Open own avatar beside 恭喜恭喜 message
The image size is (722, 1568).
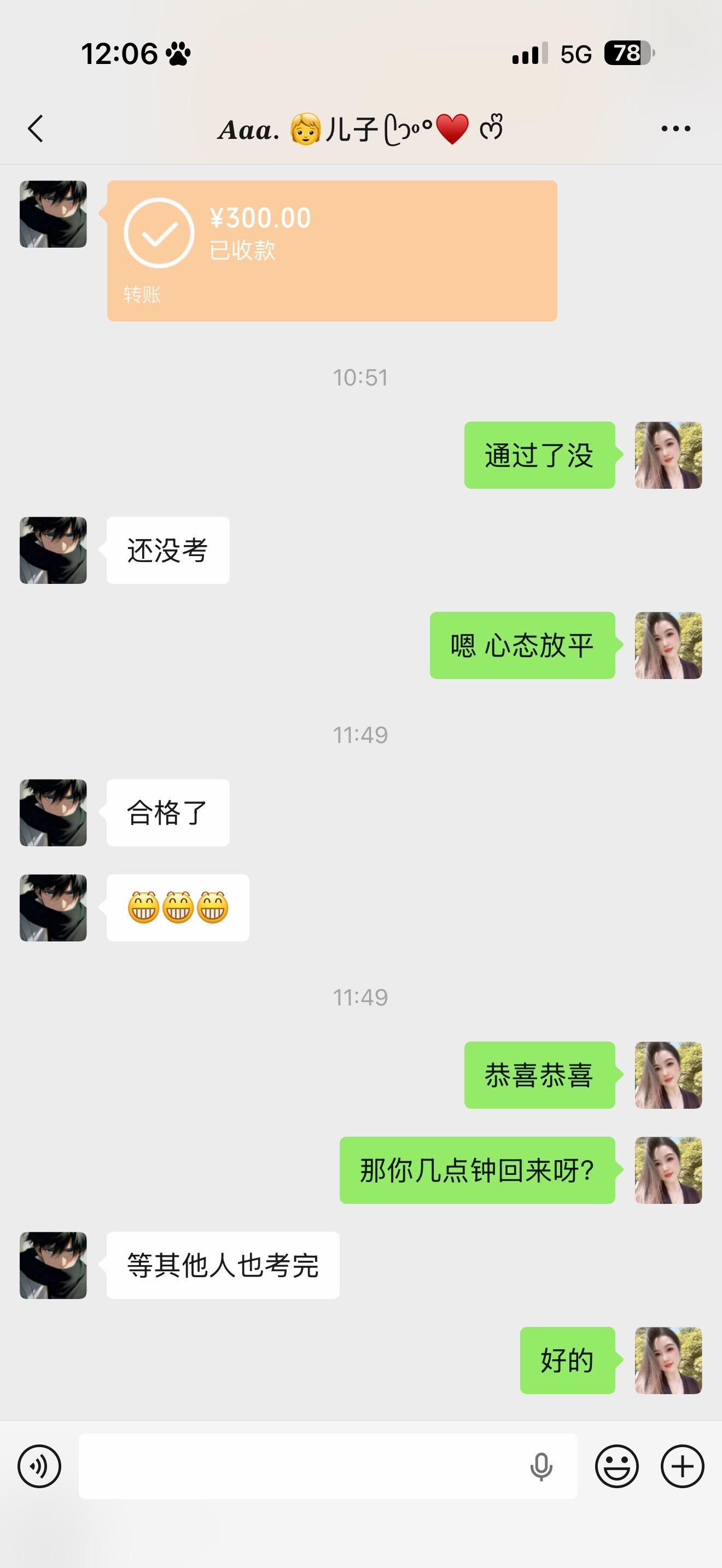[668, 1075]
